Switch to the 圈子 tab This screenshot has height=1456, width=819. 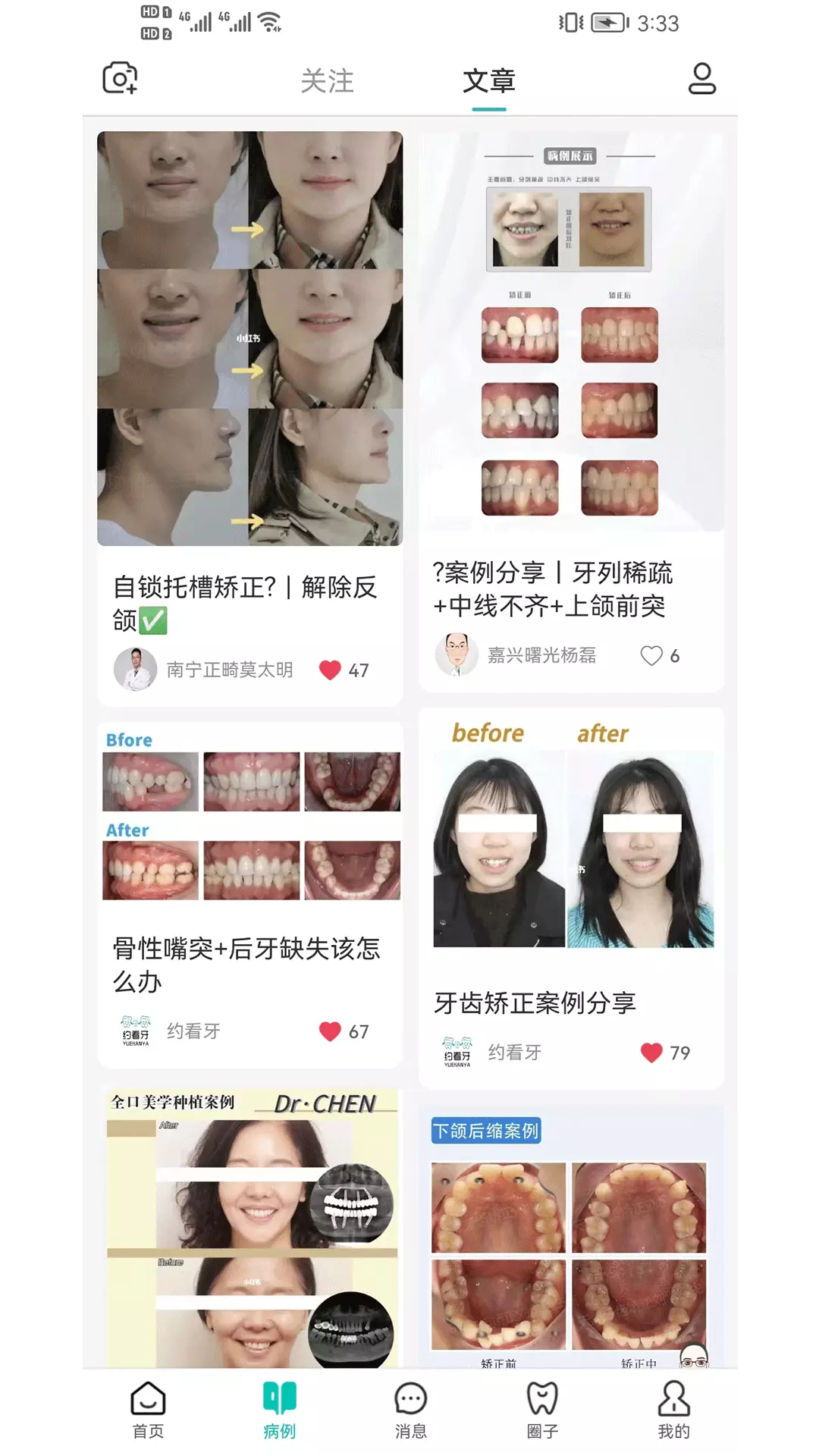click(x=542, y=1409)
